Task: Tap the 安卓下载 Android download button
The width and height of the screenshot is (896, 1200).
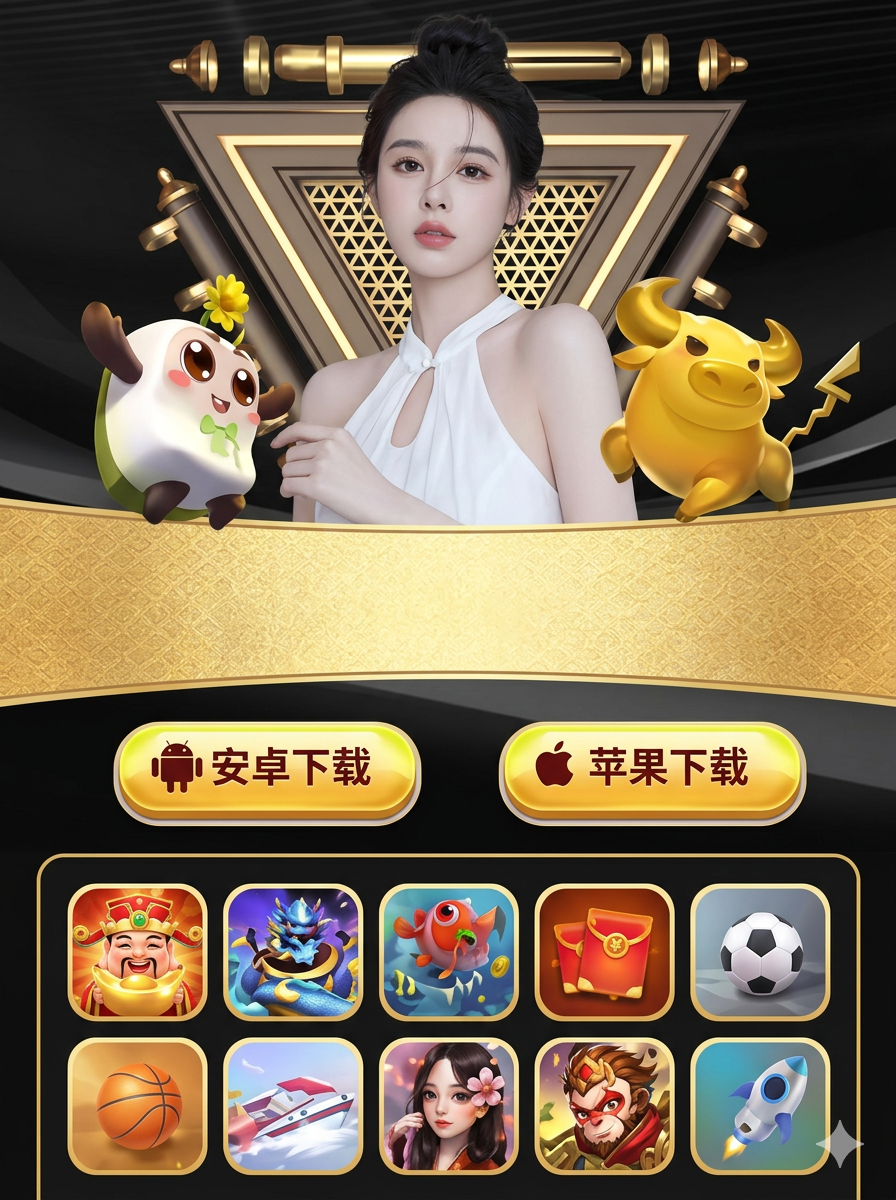Action: pos(267,769)
